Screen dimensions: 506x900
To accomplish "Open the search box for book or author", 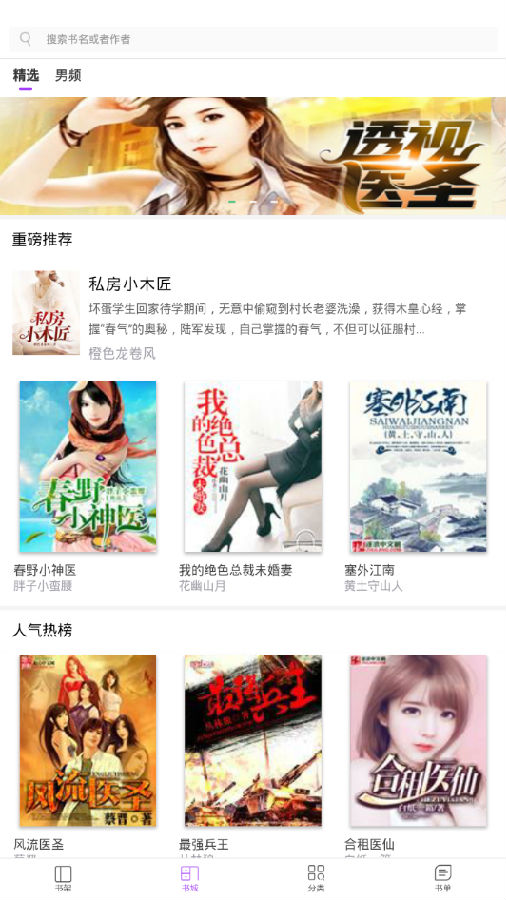I will [253, 39].
